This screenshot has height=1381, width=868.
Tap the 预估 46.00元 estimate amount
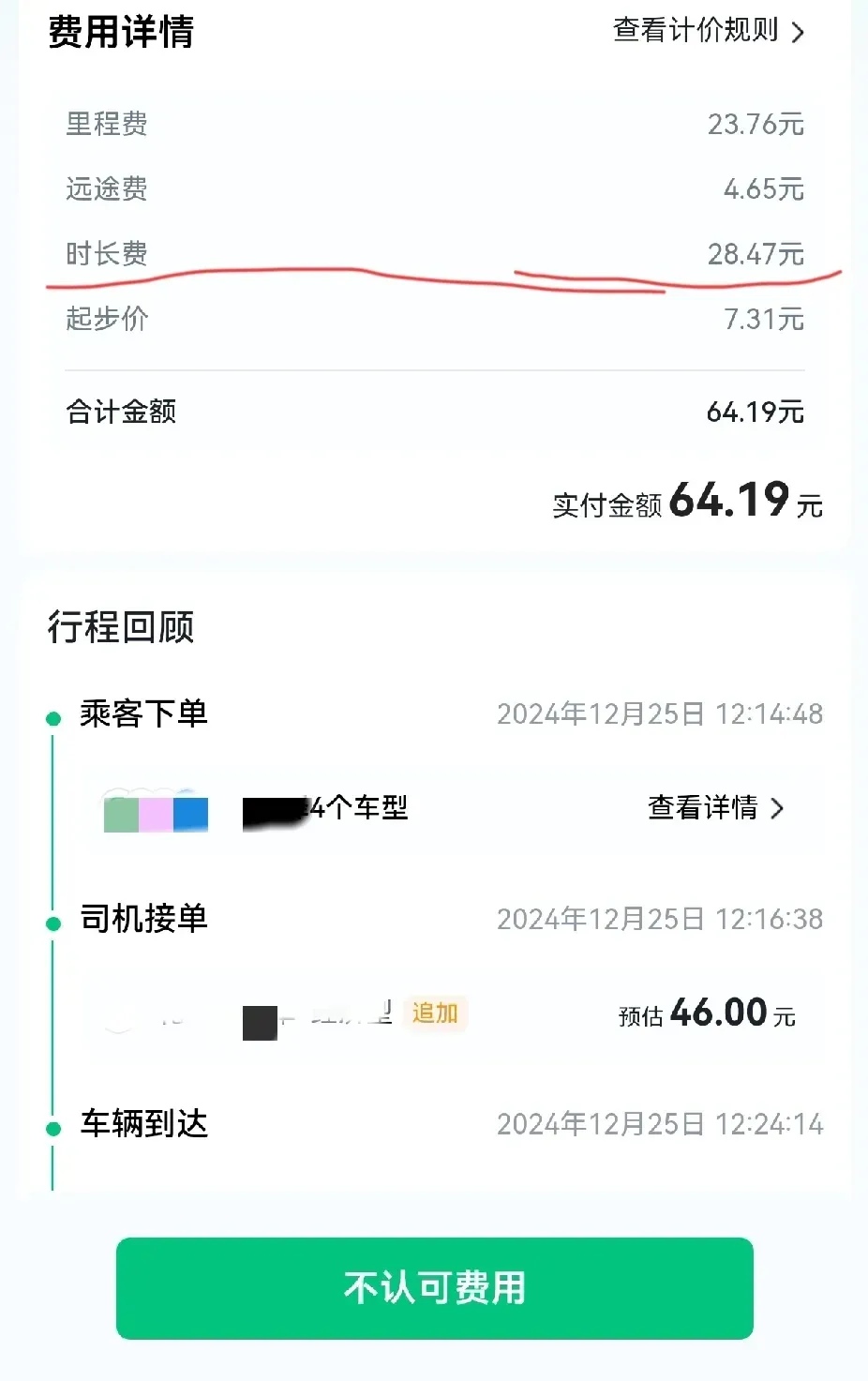tap(706, 1013)
